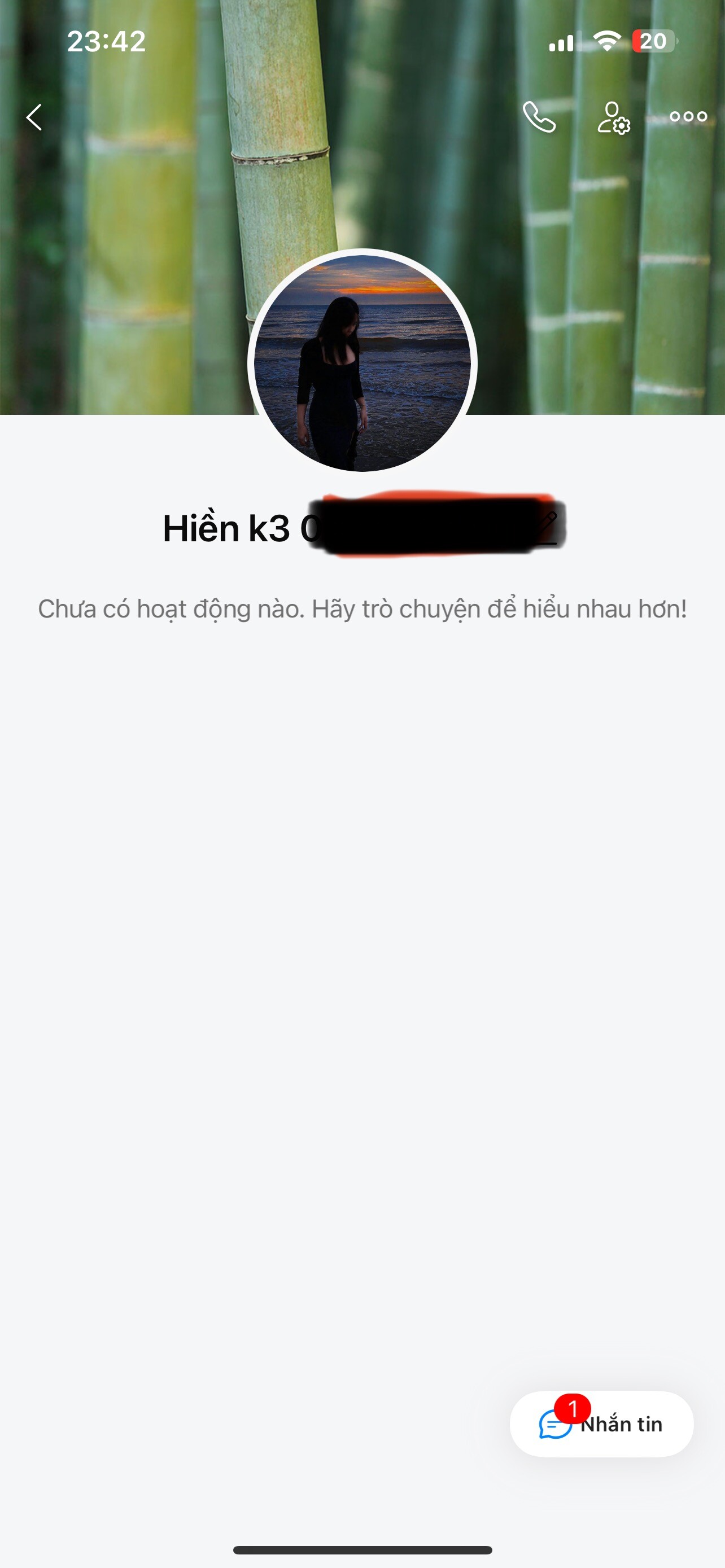Go back using the back arrow
Screen dimensions: 725x1568
pyautogui.click(x=34, y=117)
